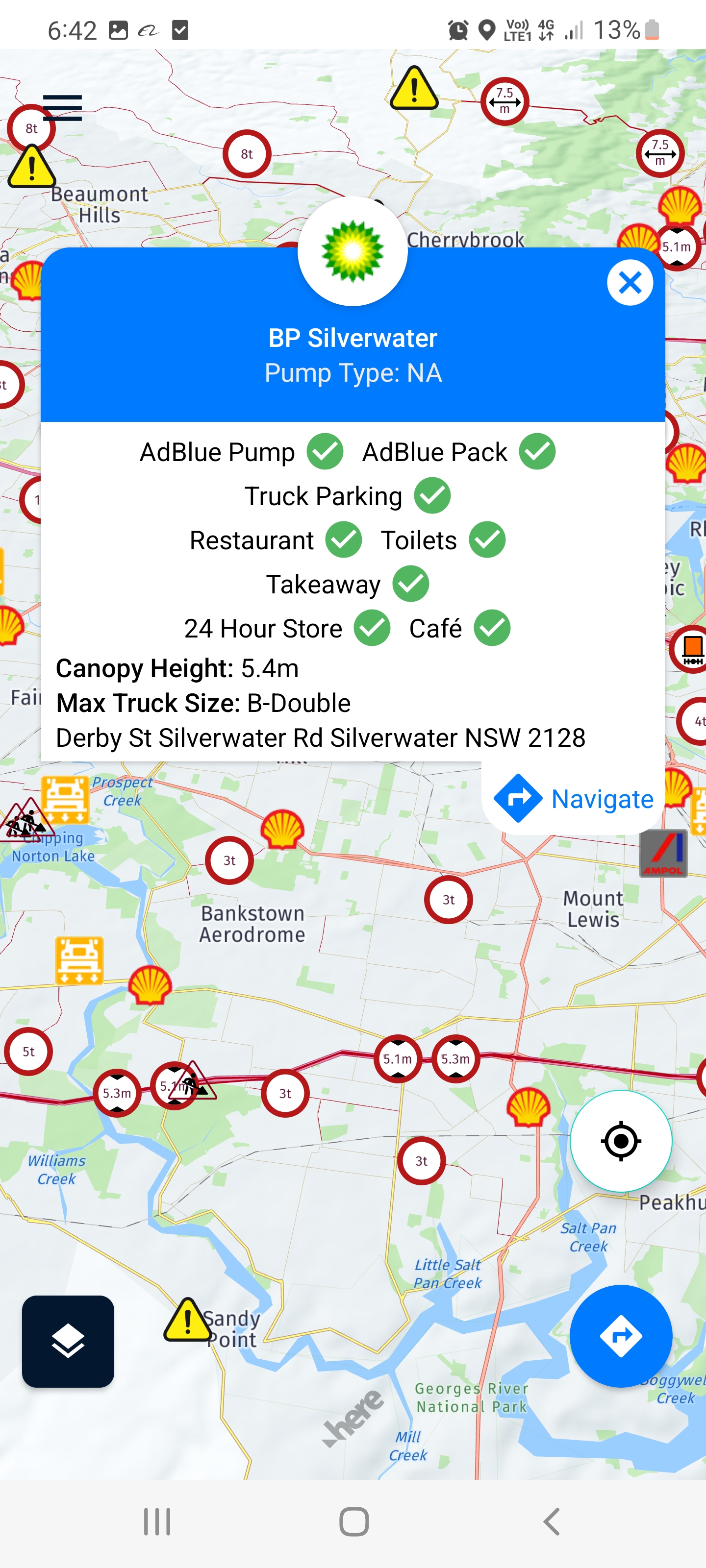The width and height of the screenshot is (706, 1568).
Task: Go back using system navigation
Action: tap(551, 1522)
